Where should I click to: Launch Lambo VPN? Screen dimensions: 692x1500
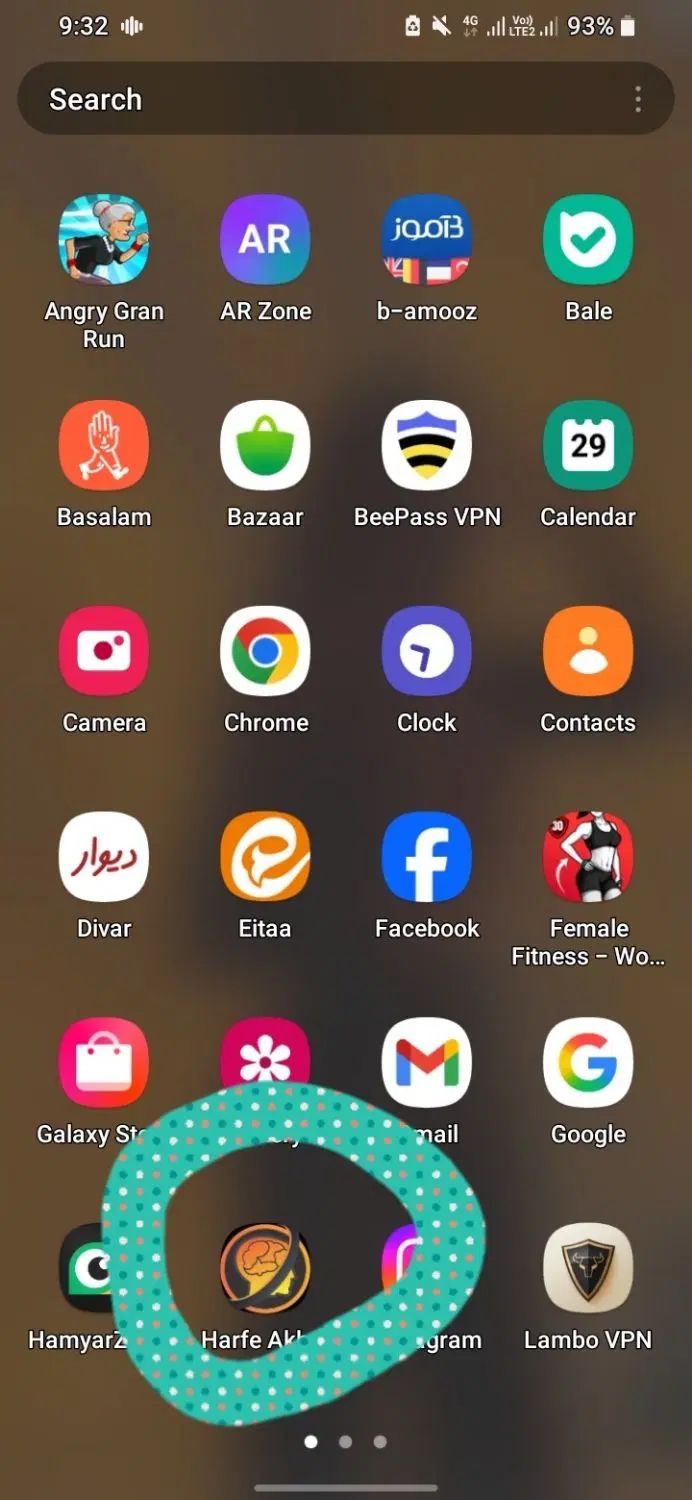pyautogui.click(x=588, y=1270)
